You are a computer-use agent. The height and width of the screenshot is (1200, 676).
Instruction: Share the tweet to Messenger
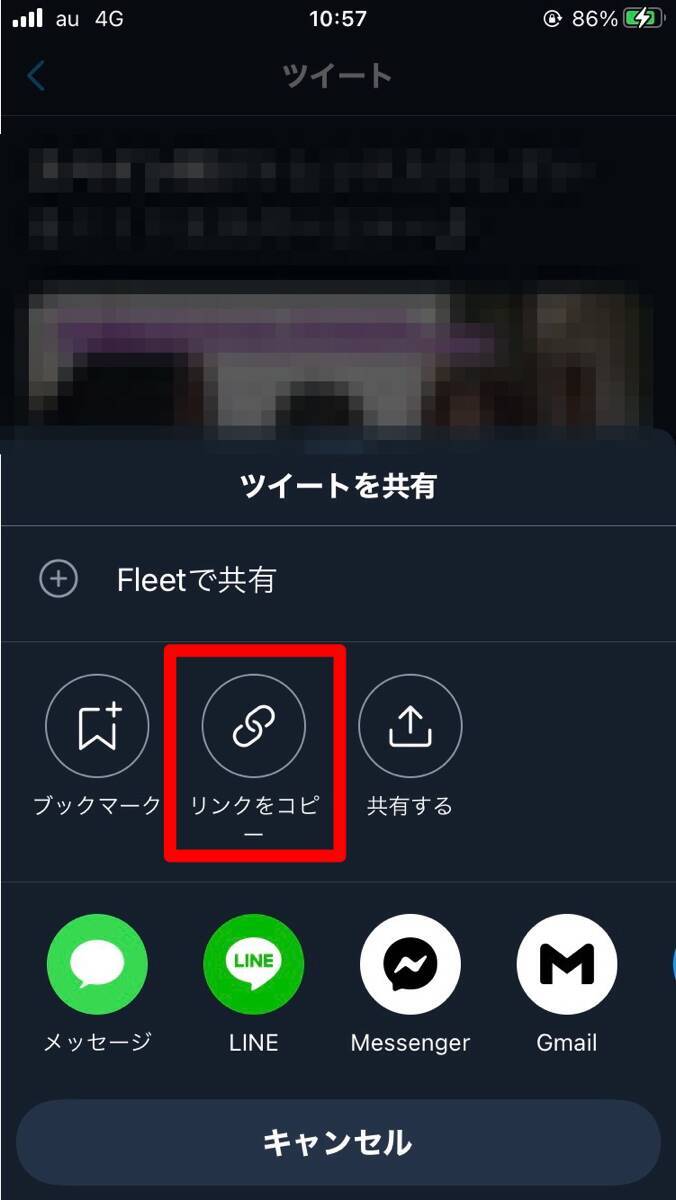pos(410,965)
